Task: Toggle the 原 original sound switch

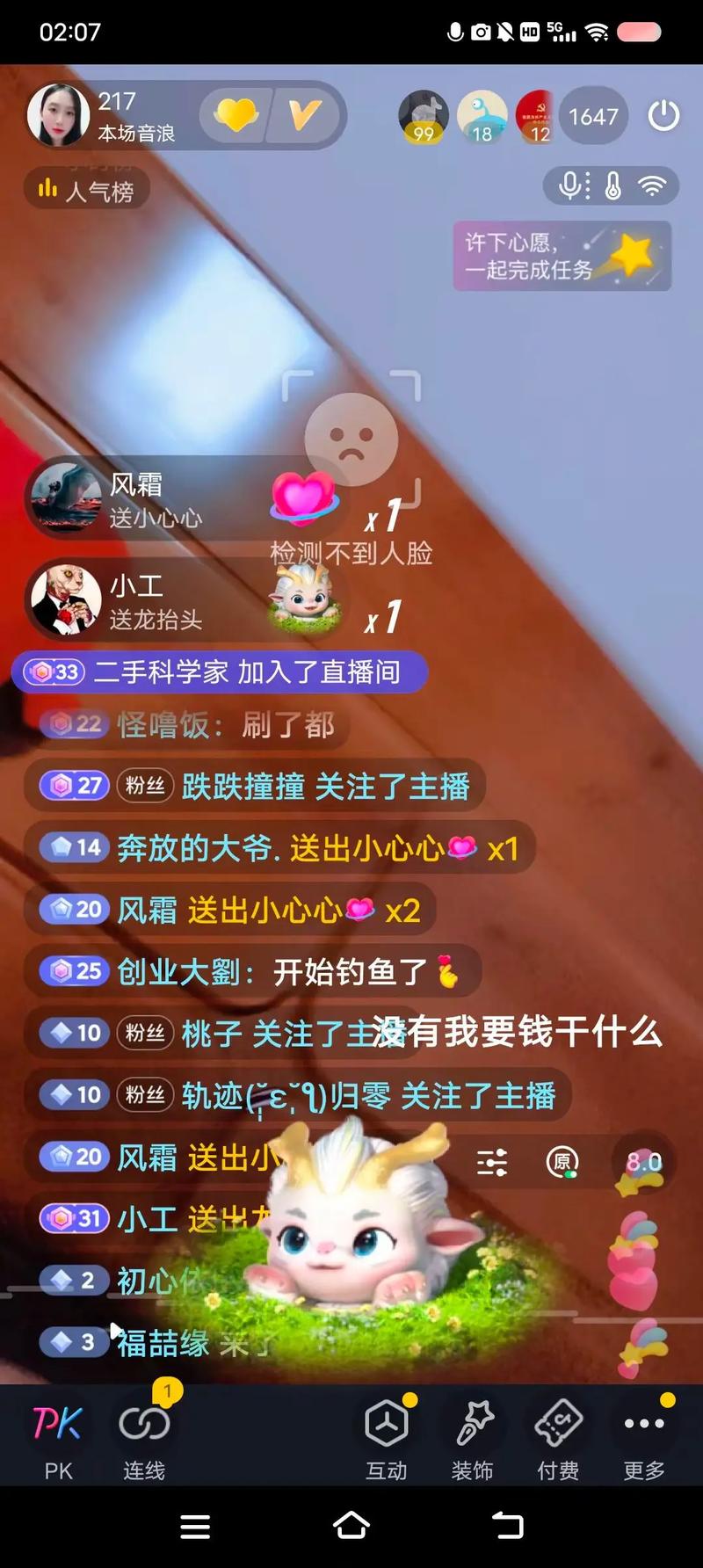Action: 563,1161
